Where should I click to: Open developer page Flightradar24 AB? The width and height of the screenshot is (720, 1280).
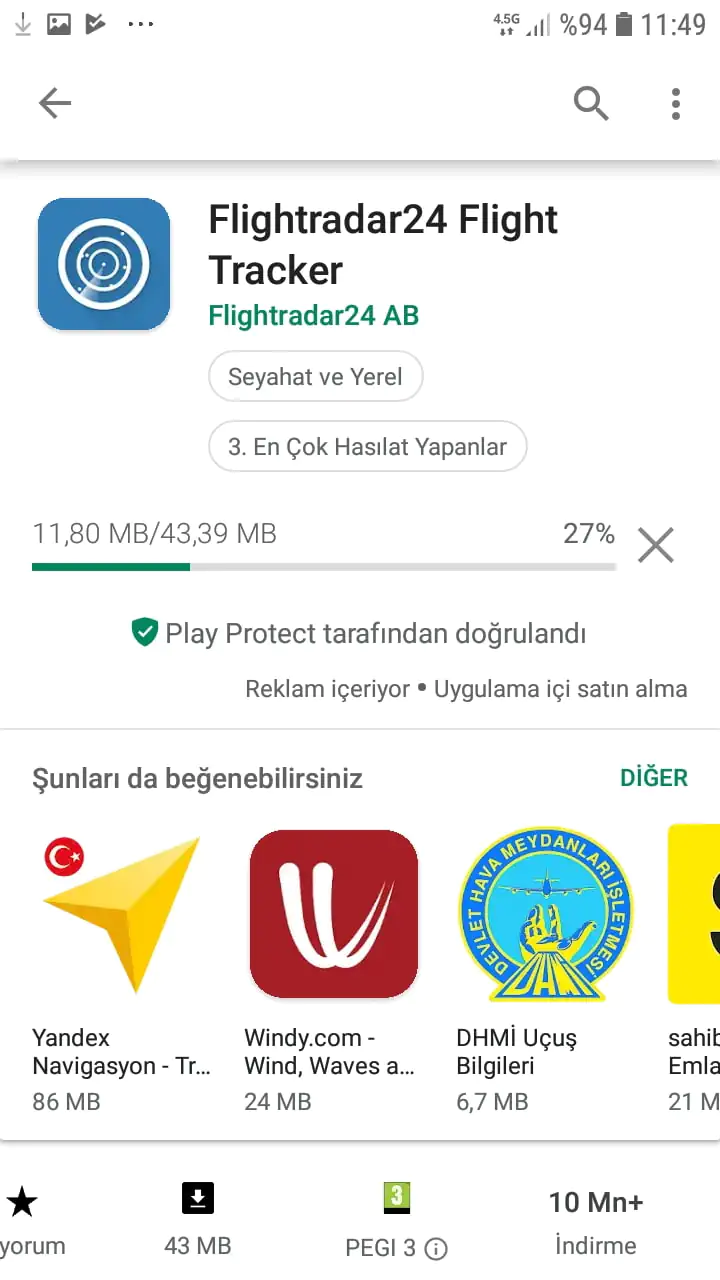pyautogui.click(x=313, y=316)
